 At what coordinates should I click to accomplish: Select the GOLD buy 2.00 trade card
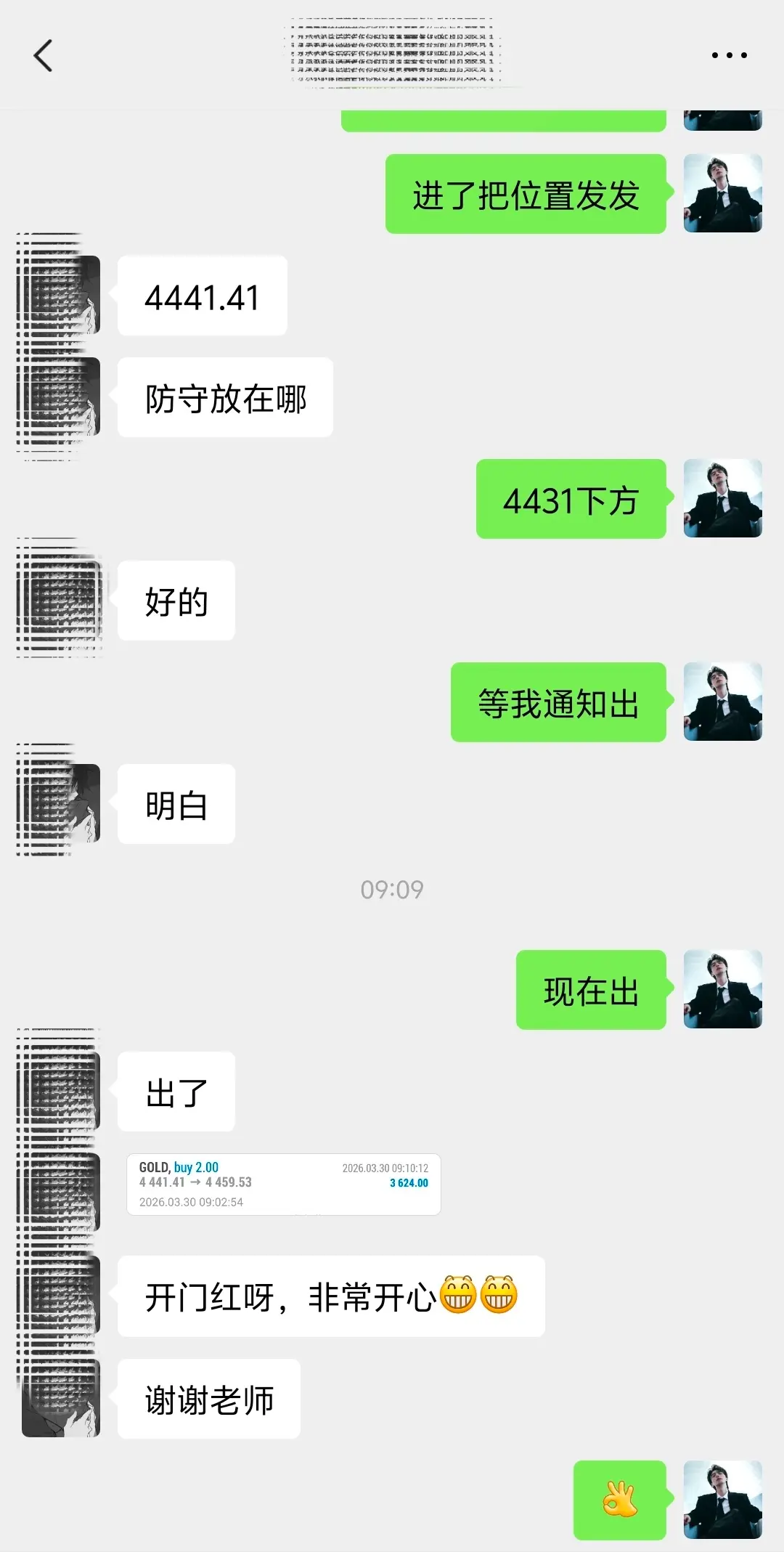(x=282, y=1184)
